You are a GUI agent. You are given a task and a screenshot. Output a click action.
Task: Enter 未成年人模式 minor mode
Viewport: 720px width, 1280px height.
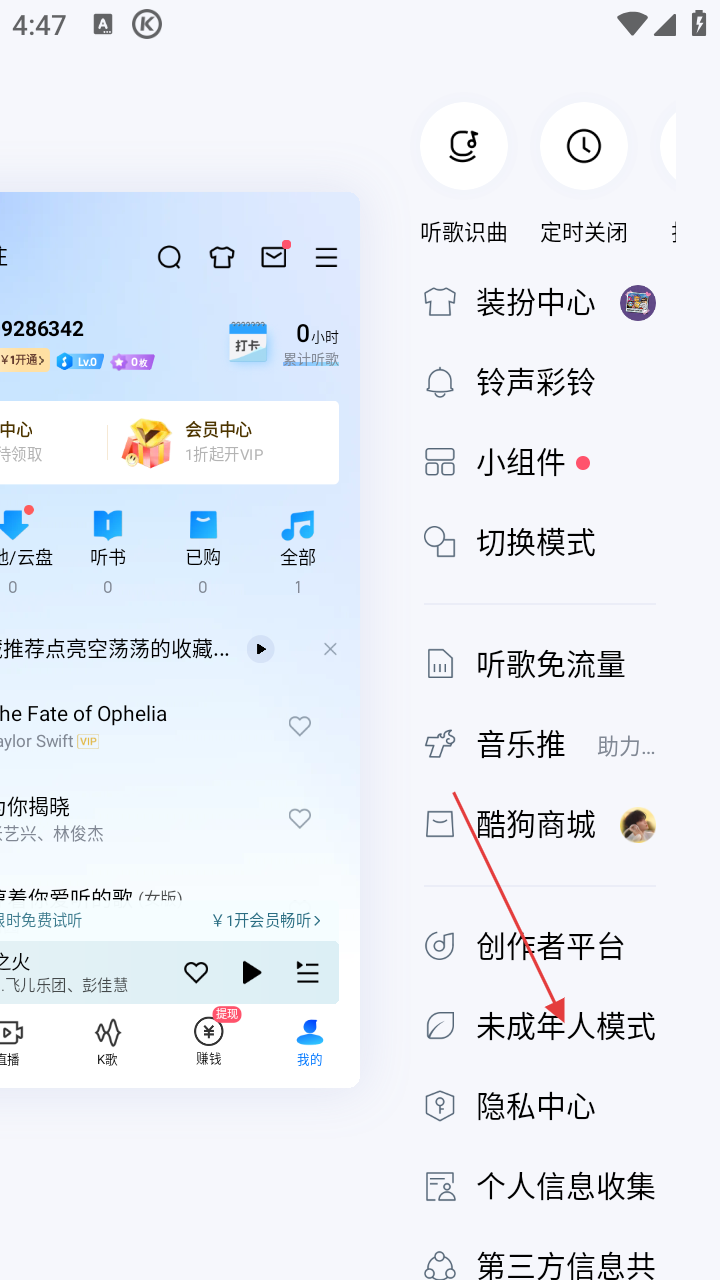[x=565, y=1026]
